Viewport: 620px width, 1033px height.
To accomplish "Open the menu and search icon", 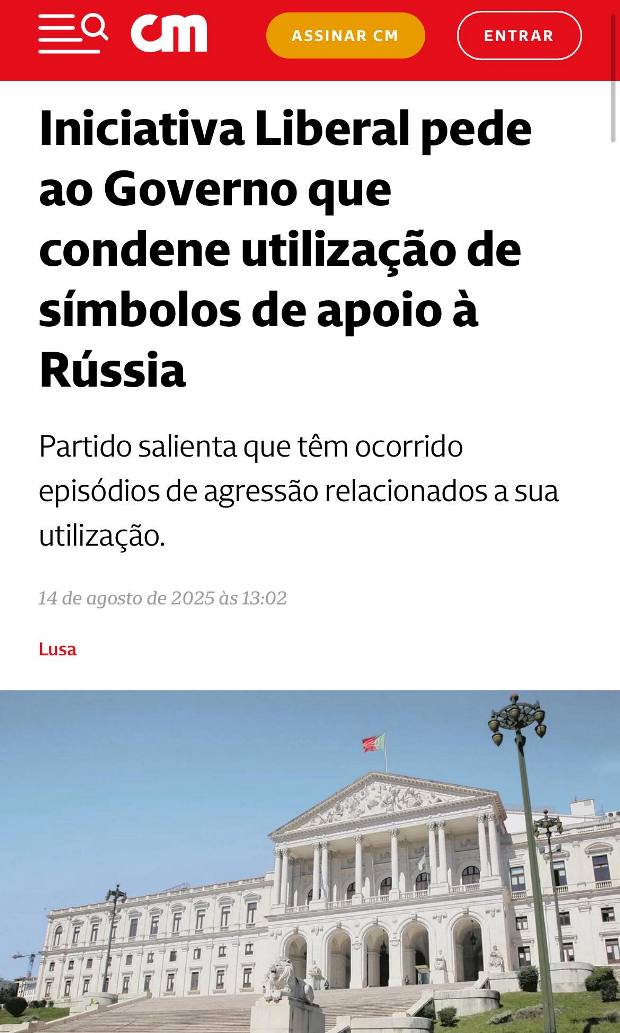I will [72, 34].
